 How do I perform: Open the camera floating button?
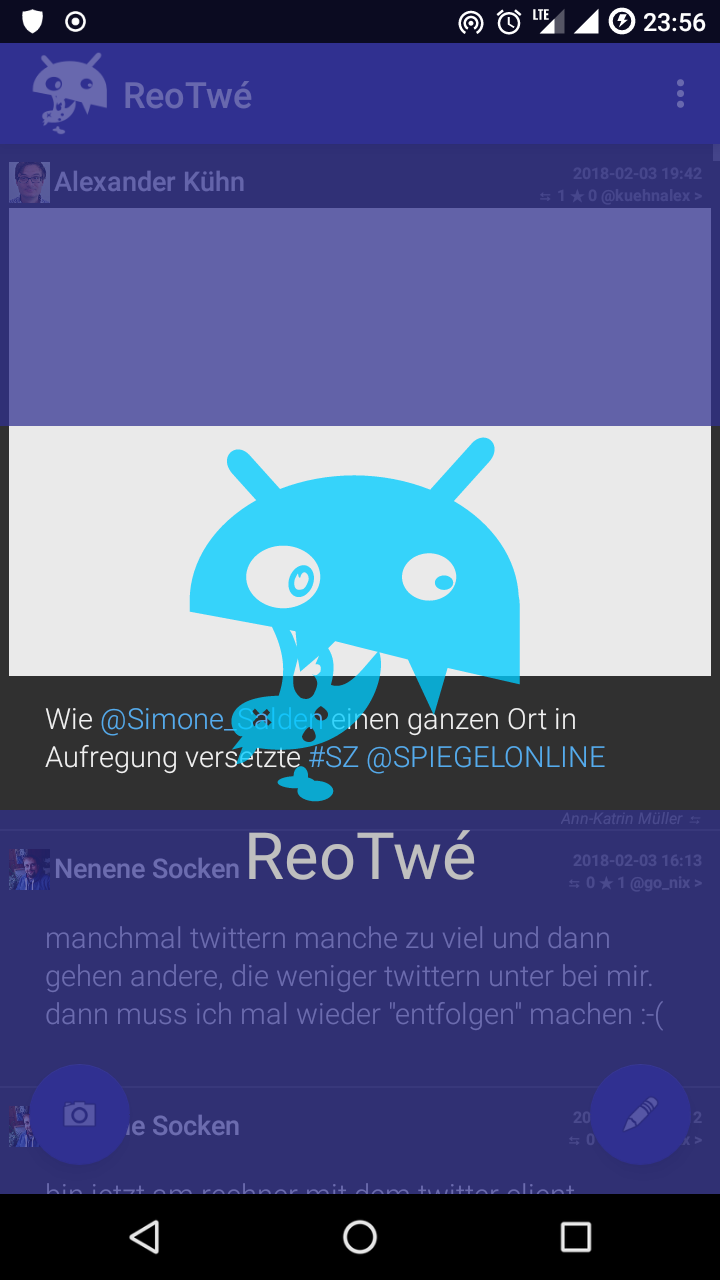(79, 1114)
